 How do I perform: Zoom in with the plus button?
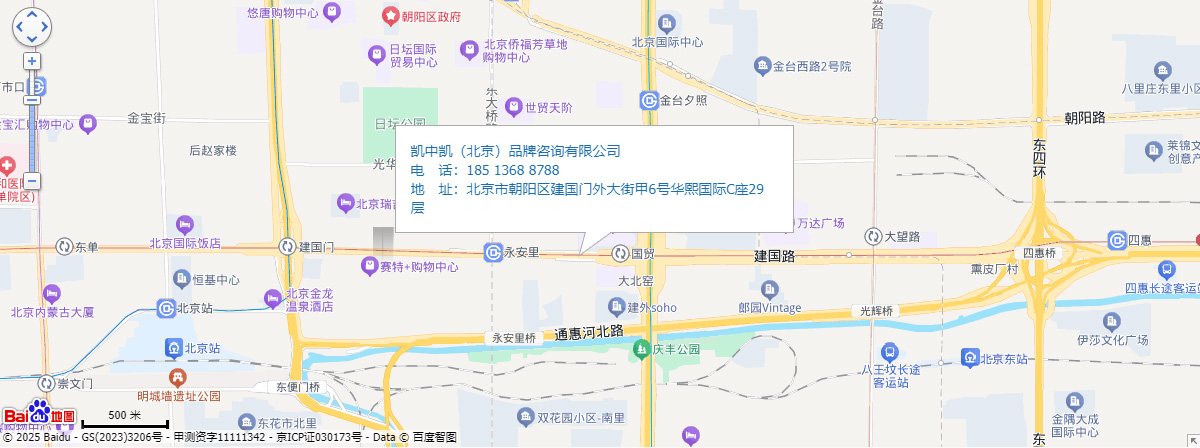[x=32, y=61]
